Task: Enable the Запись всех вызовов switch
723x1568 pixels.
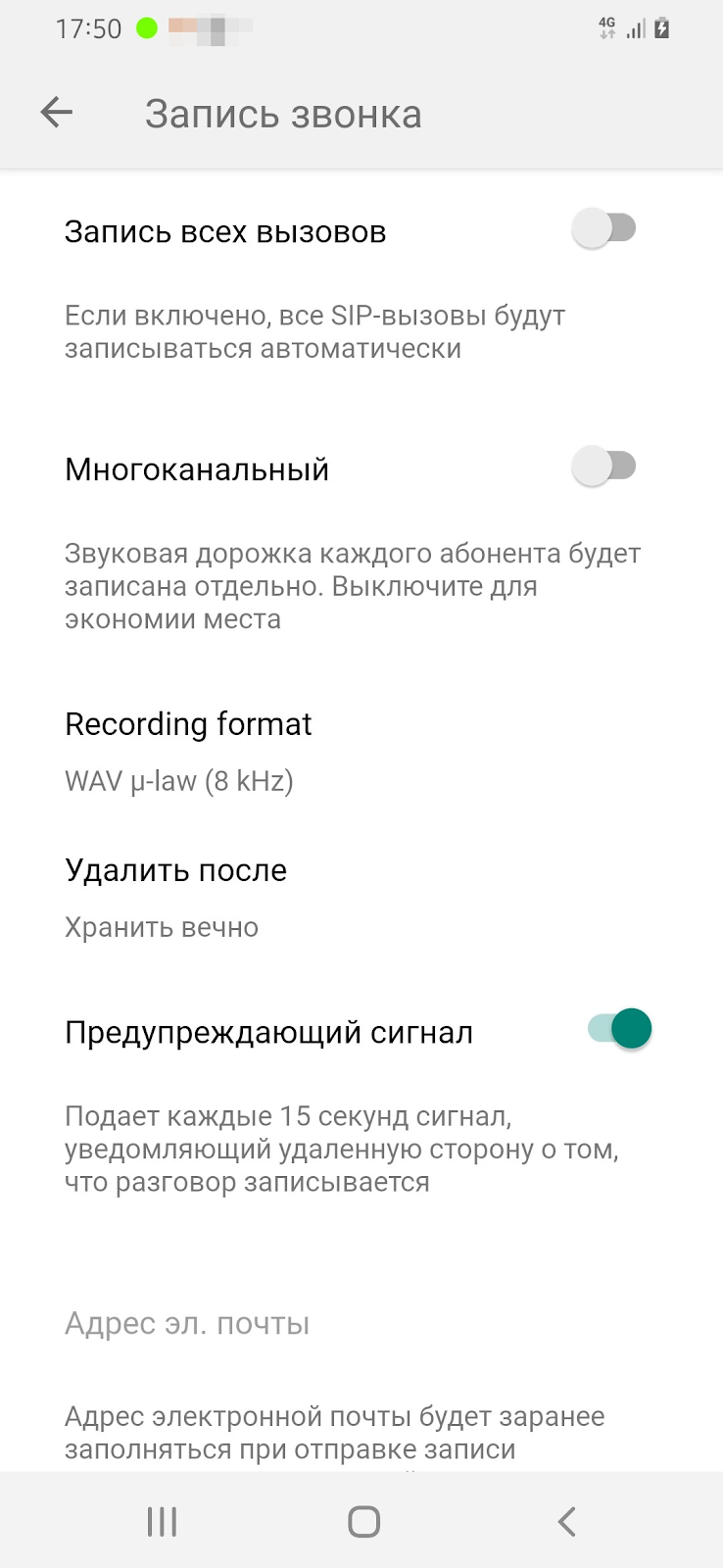Action: point(604,228)
